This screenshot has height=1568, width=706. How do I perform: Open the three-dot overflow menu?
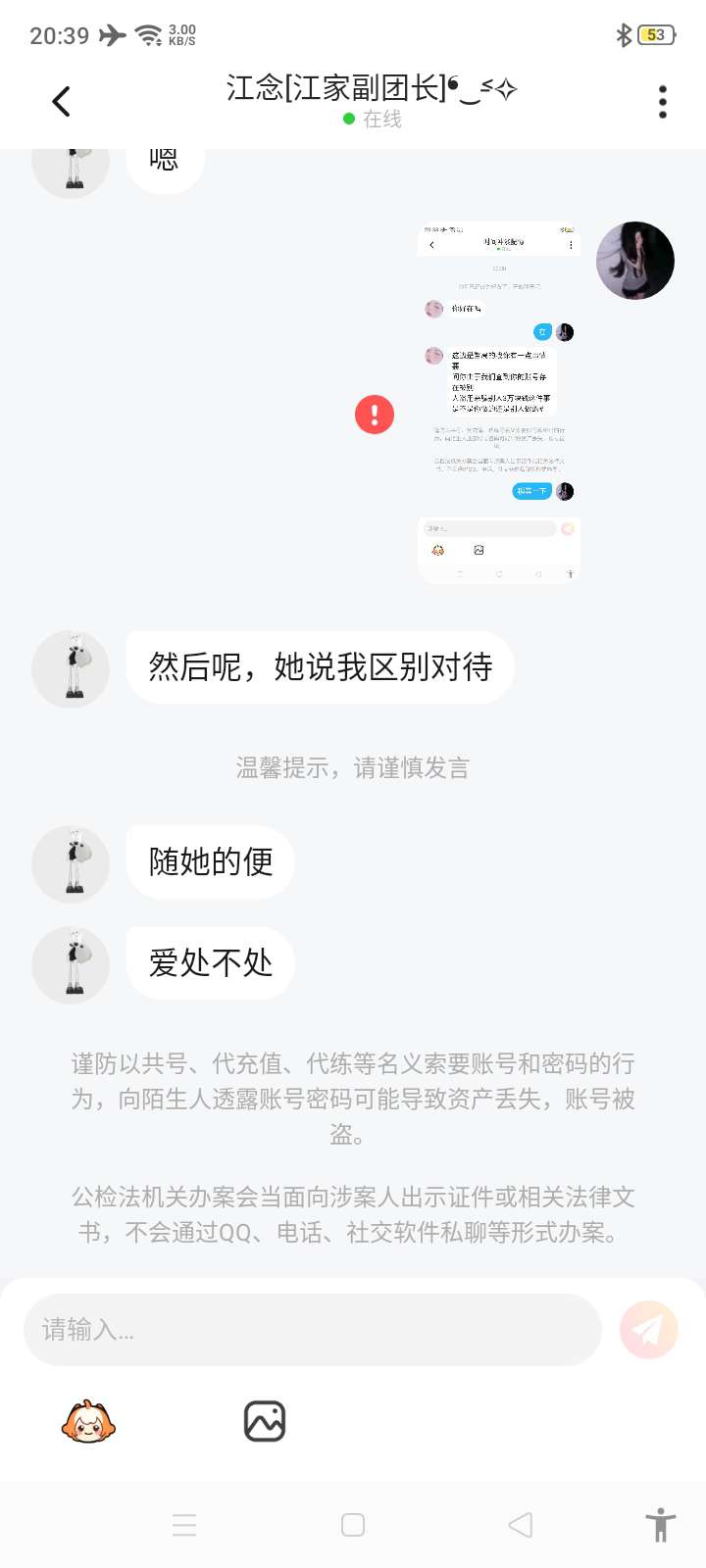point(663,102)
